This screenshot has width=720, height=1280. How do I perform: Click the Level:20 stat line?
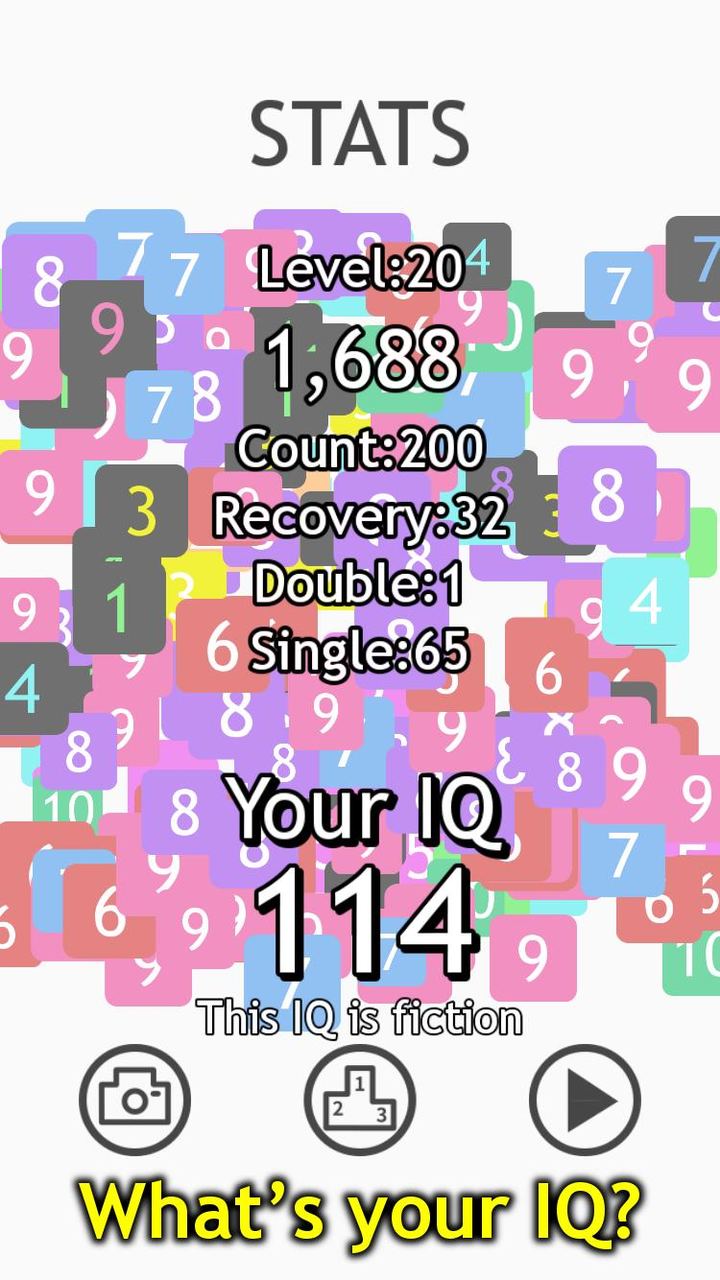360,269
